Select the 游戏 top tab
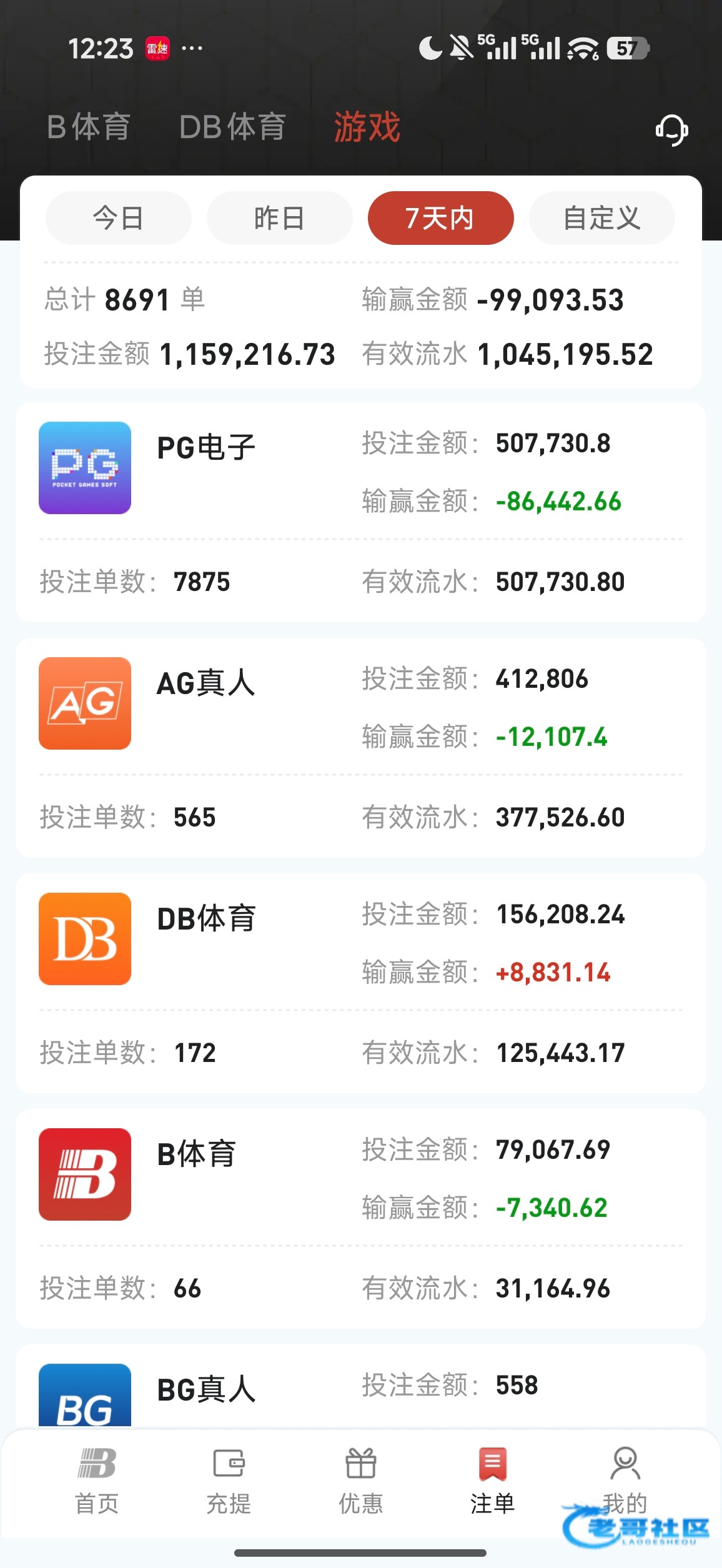The height and width of the screenshot is (1568, 722). tap(367, 127)
